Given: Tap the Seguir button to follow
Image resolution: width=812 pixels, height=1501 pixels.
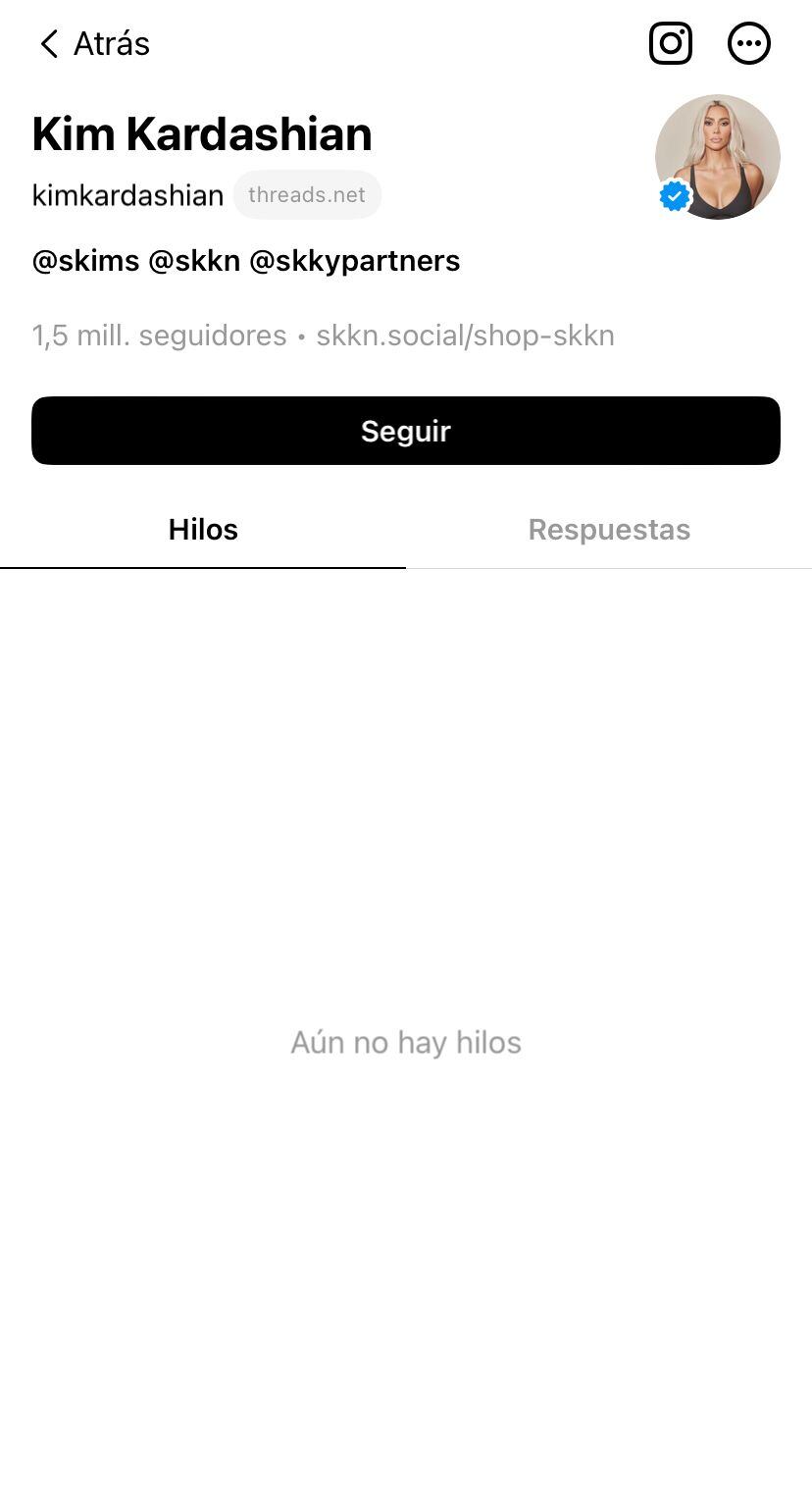Looking at the screenshot, I should point(406,431).
